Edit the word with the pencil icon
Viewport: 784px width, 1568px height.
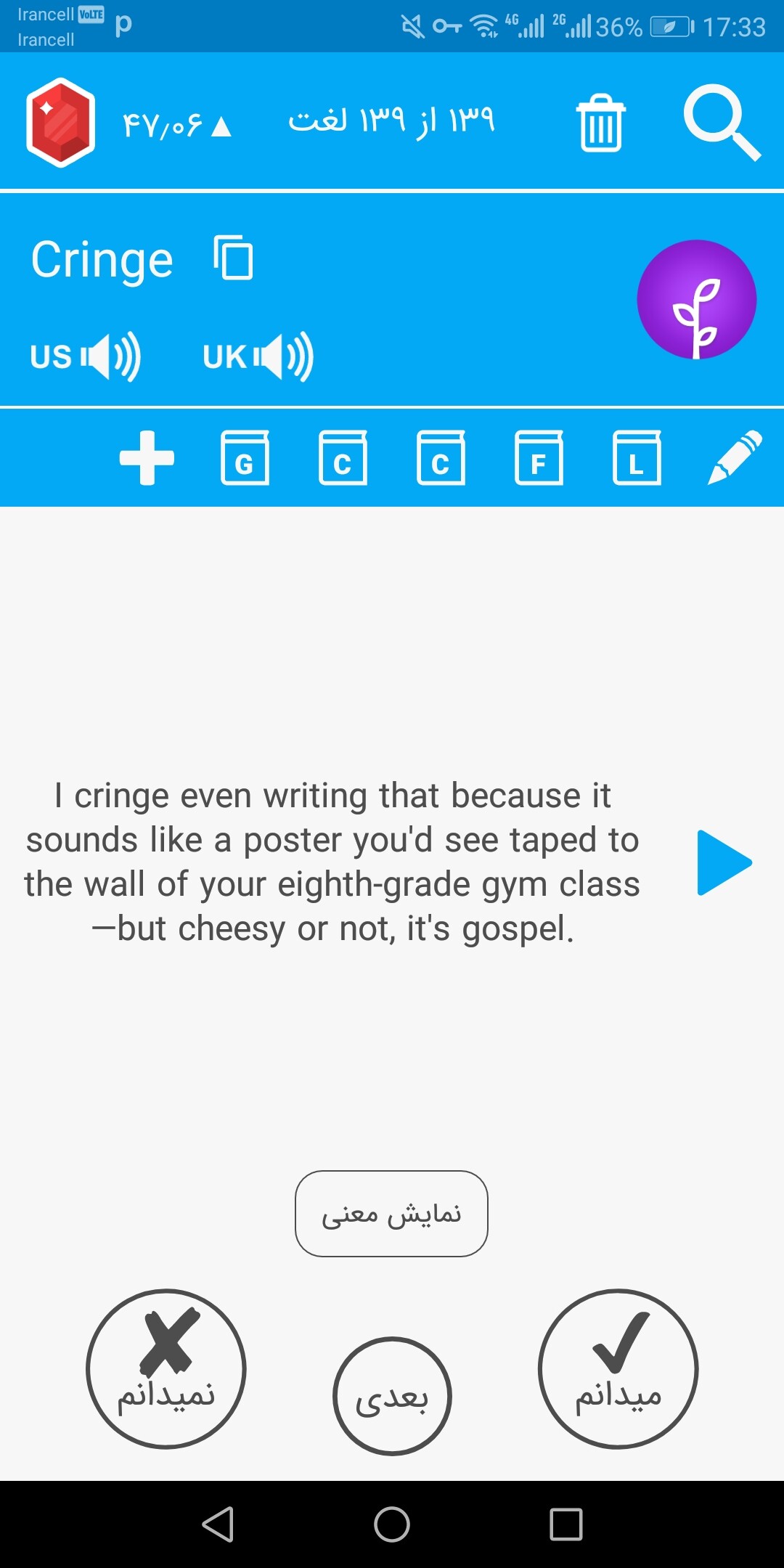(x=735, y=457)
